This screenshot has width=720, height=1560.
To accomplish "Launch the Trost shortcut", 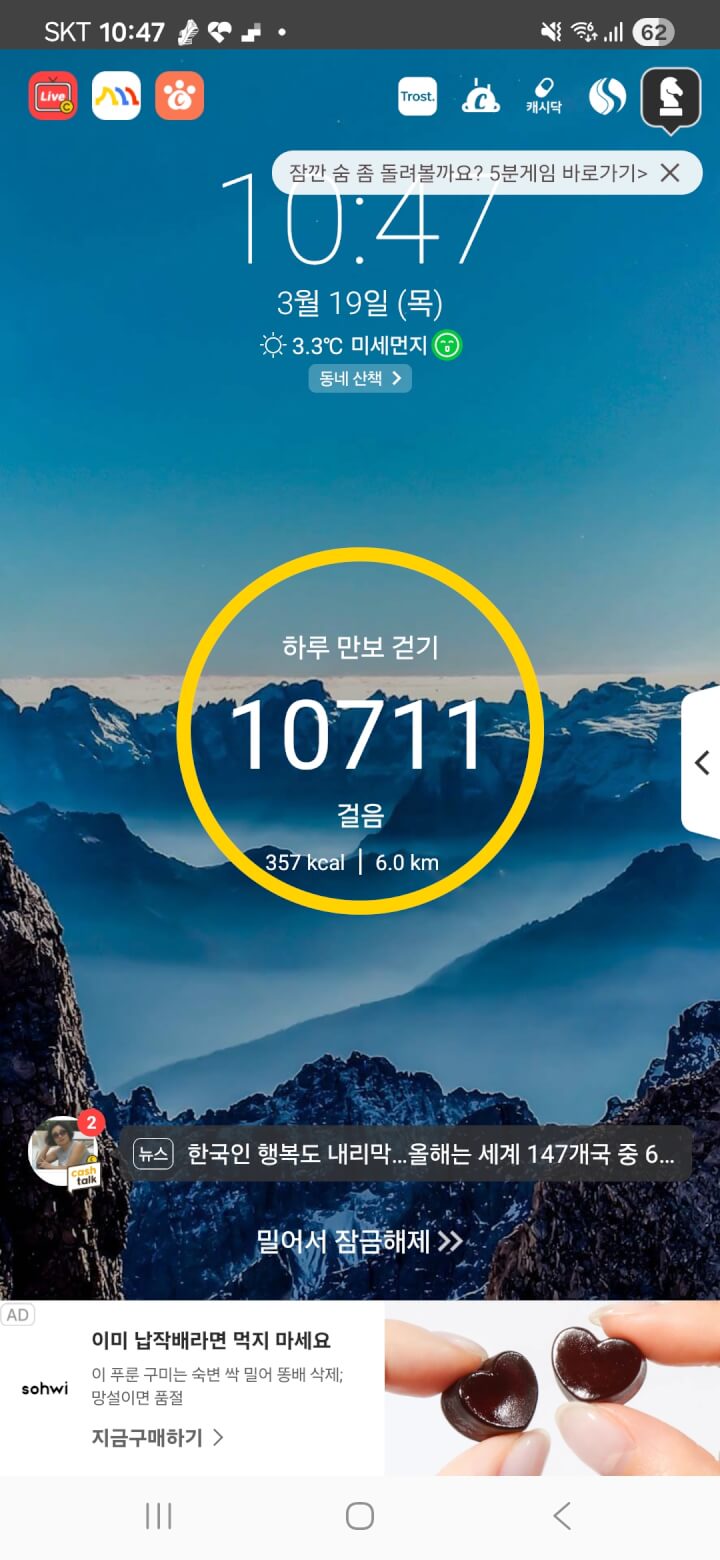I will 417,96.
